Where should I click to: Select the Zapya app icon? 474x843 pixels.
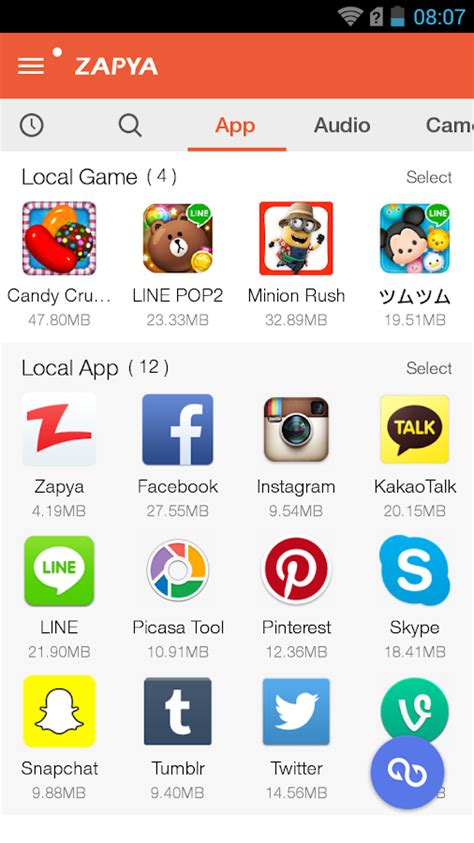coord(59,429)
